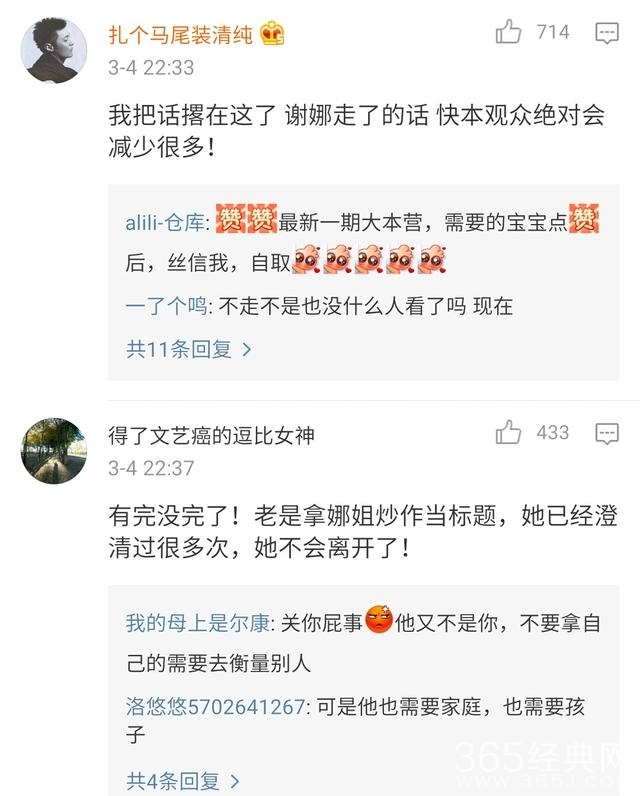Reply to 得了文艺癌的逗比女神's comment
The height and width of the screenshot is (796, 640).
(606, 434)
